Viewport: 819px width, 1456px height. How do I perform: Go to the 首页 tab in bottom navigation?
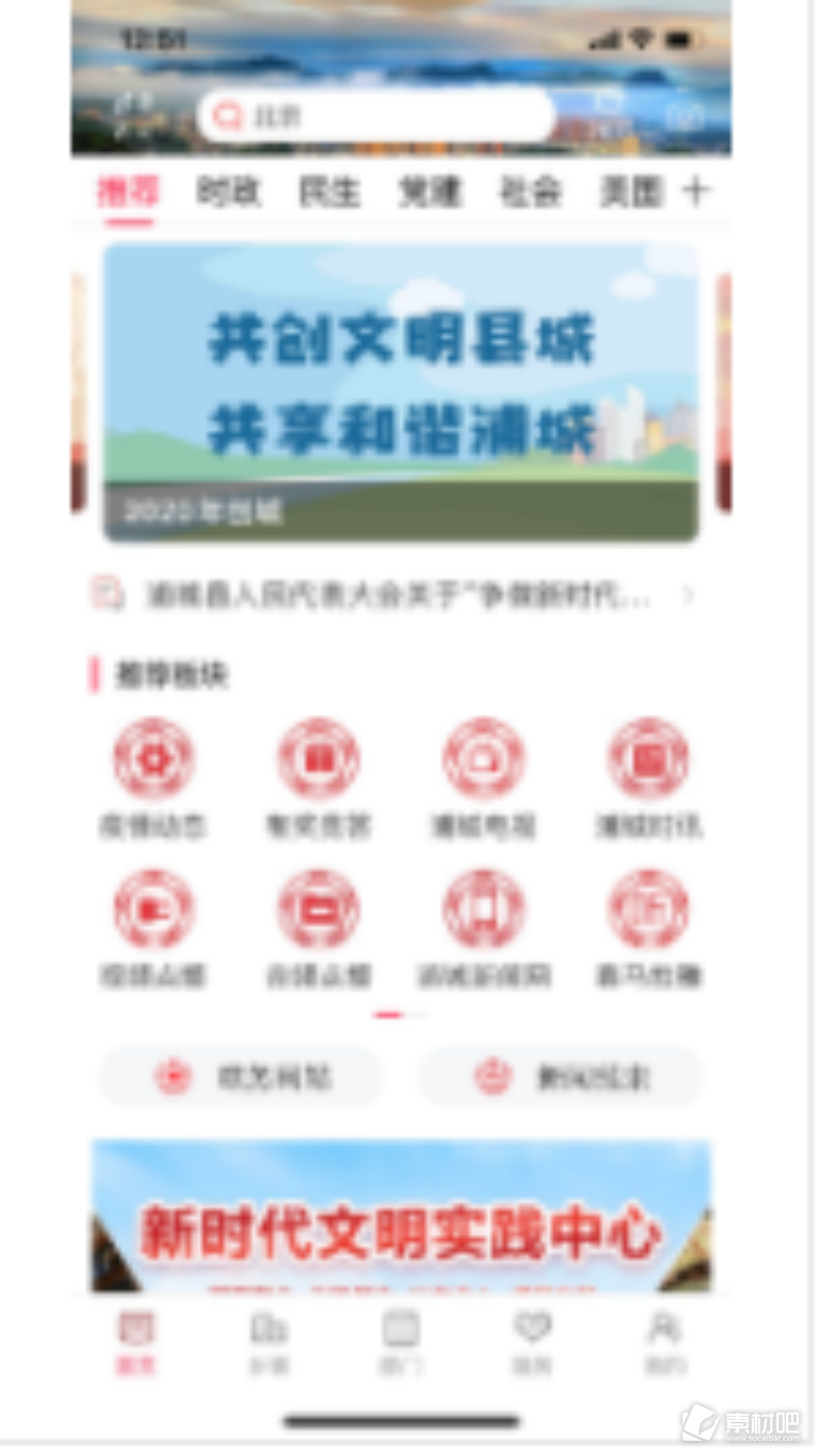pyautogui.click(x=136, y=1342)
